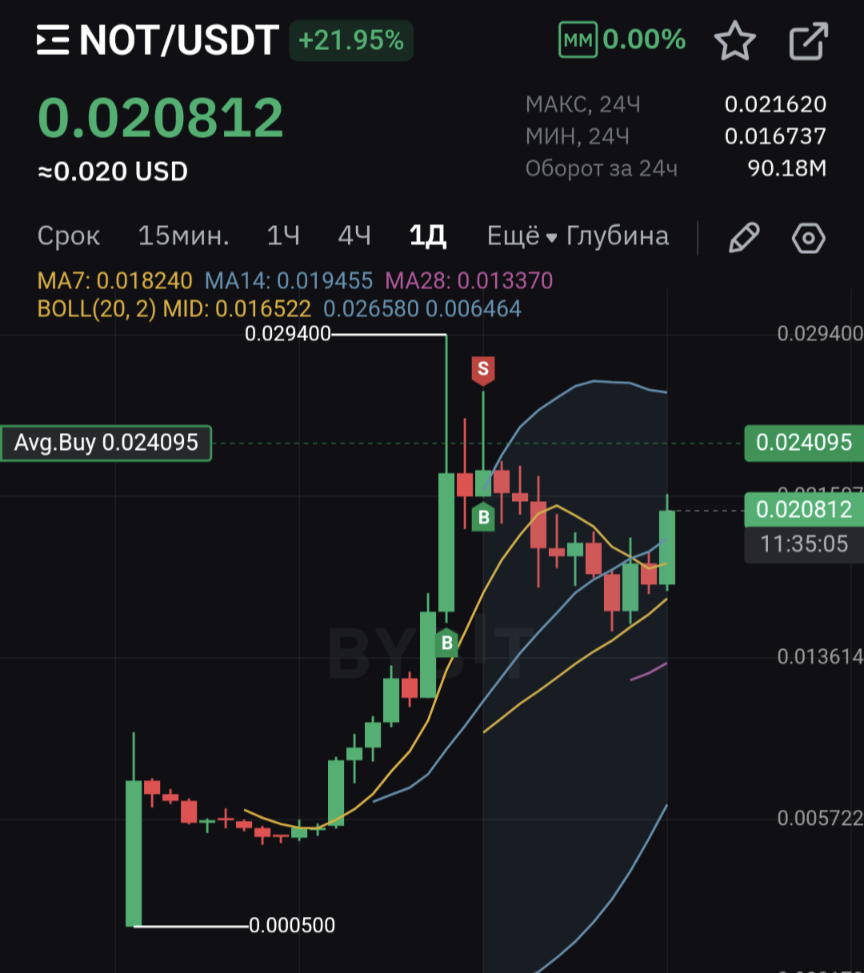Switch to the Глубина depth view
Image resolution: width=864 pixels, height=973 pixels.
point(618,236)
